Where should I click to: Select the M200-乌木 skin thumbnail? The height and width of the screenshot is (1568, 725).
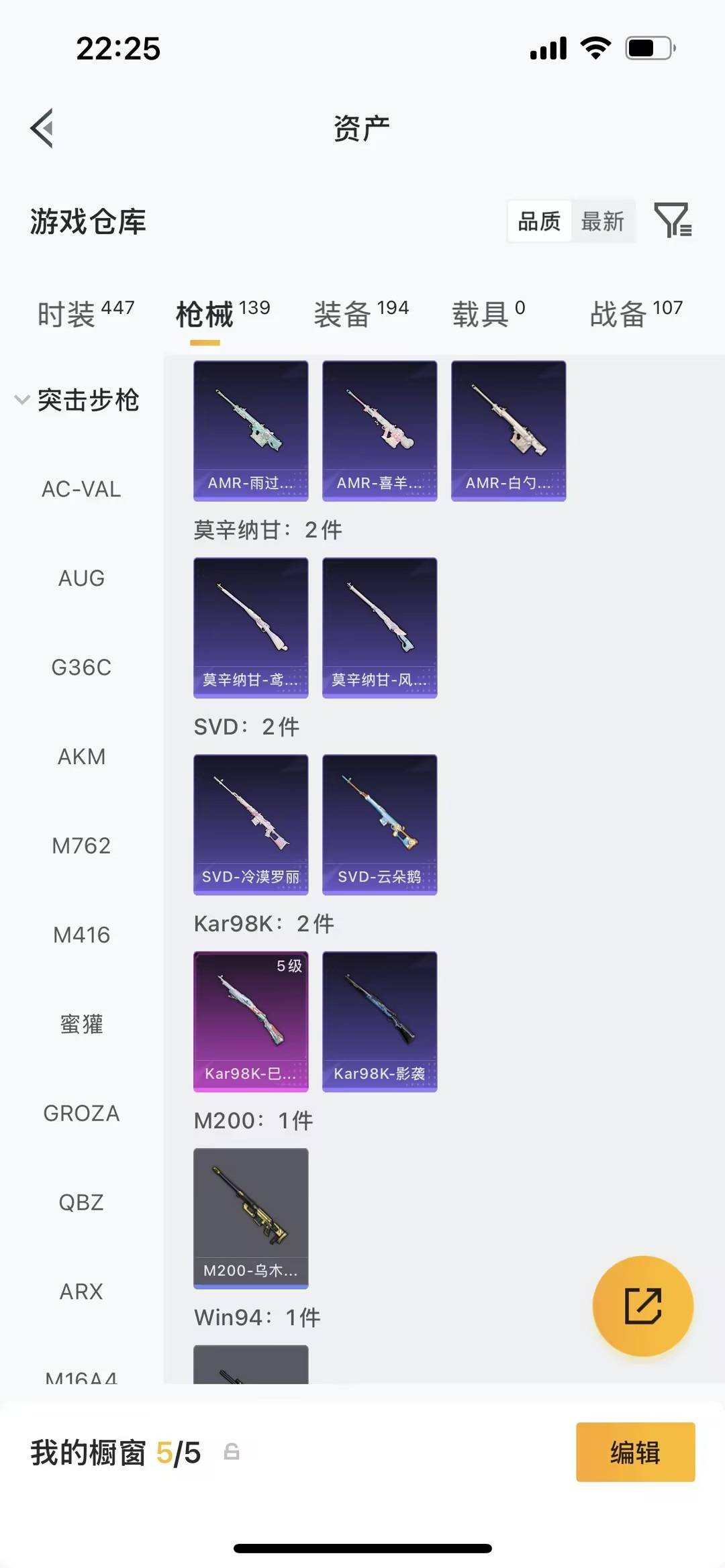[x=250, y=1217]
